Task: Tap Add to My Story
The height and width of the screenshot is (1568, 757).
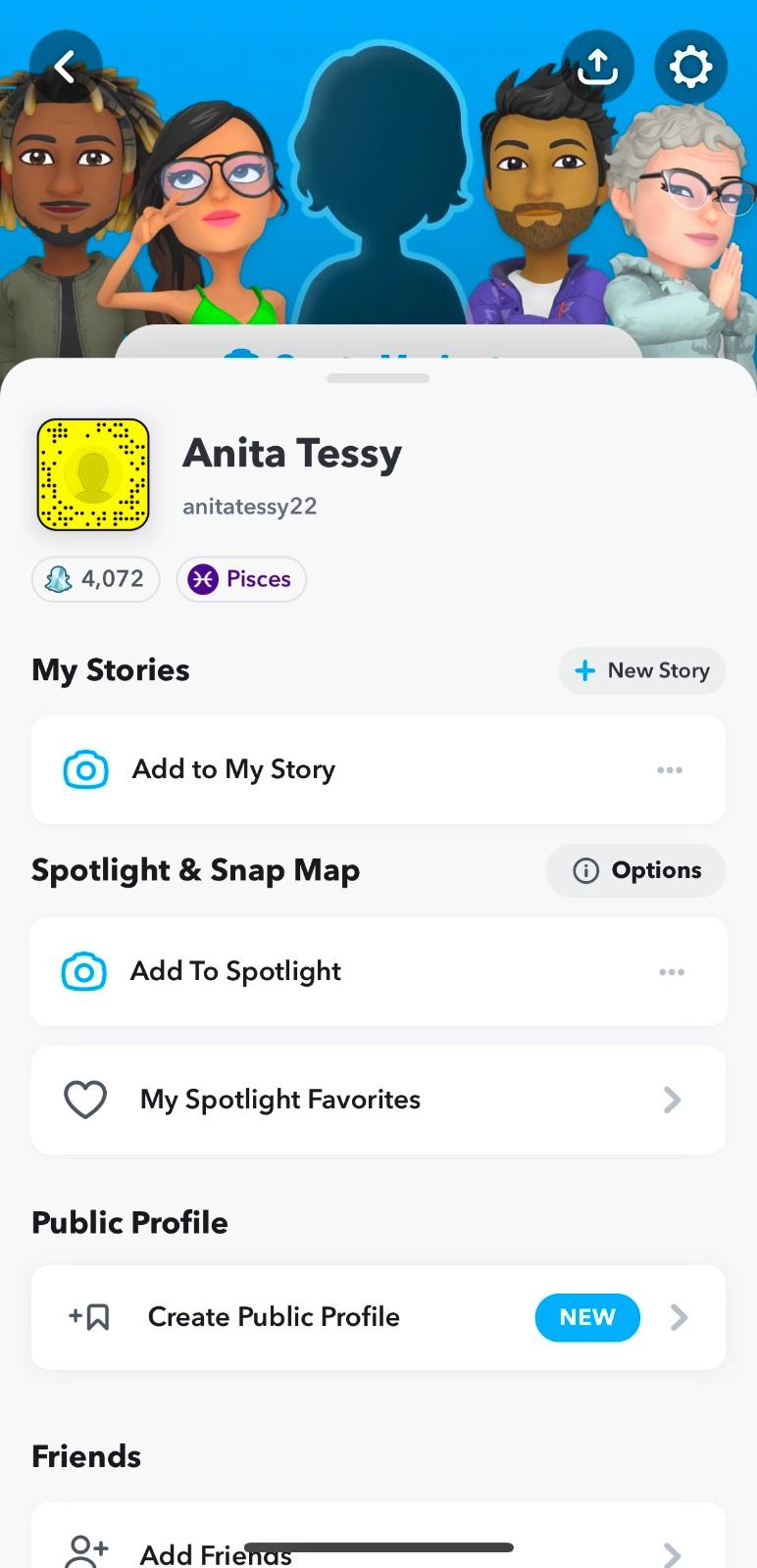Action: pos(233,769)
